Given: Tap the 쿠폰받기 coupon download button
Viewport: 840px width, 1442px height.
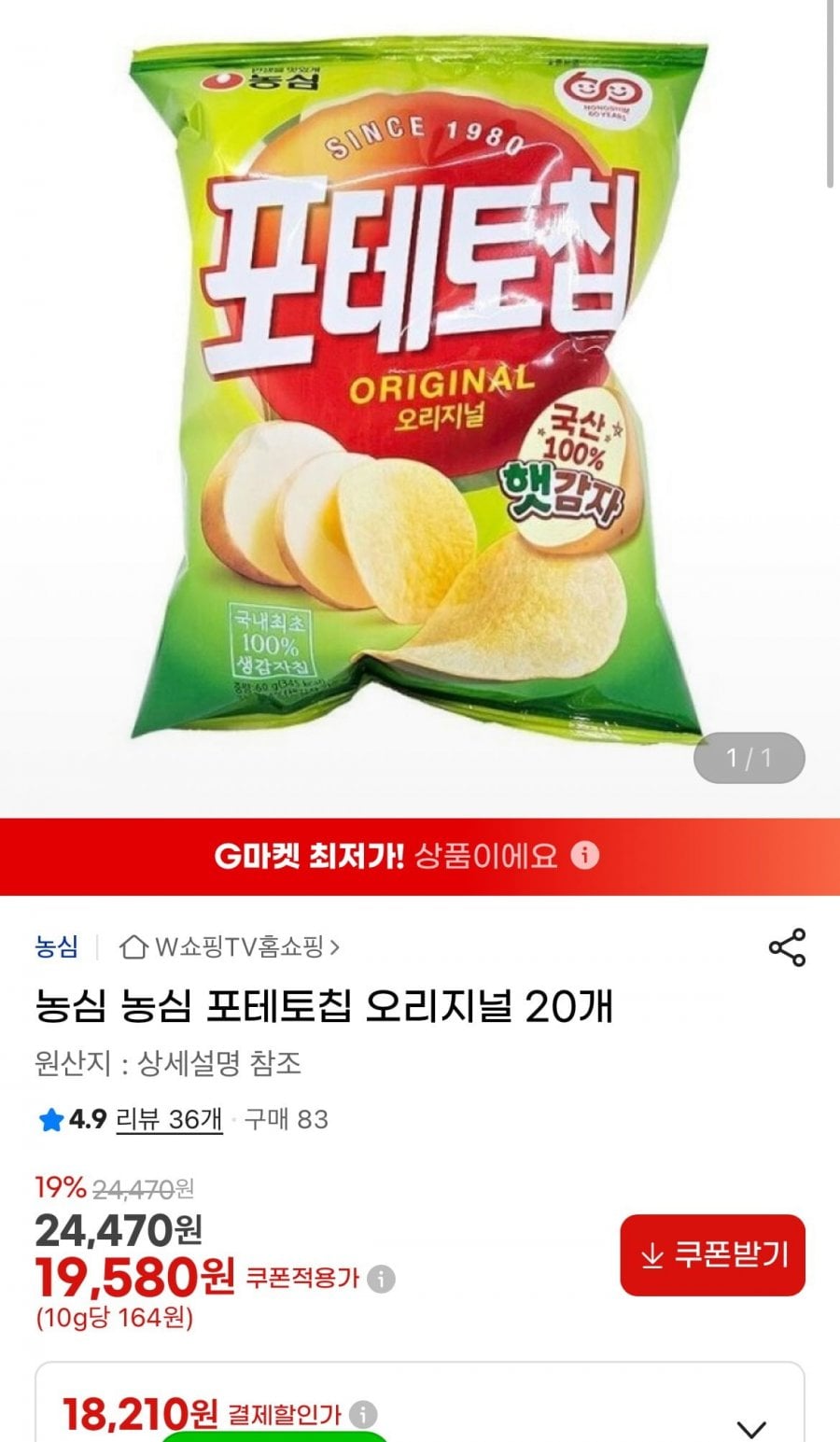Looking at the screenshot, I should pos(712,1254).
